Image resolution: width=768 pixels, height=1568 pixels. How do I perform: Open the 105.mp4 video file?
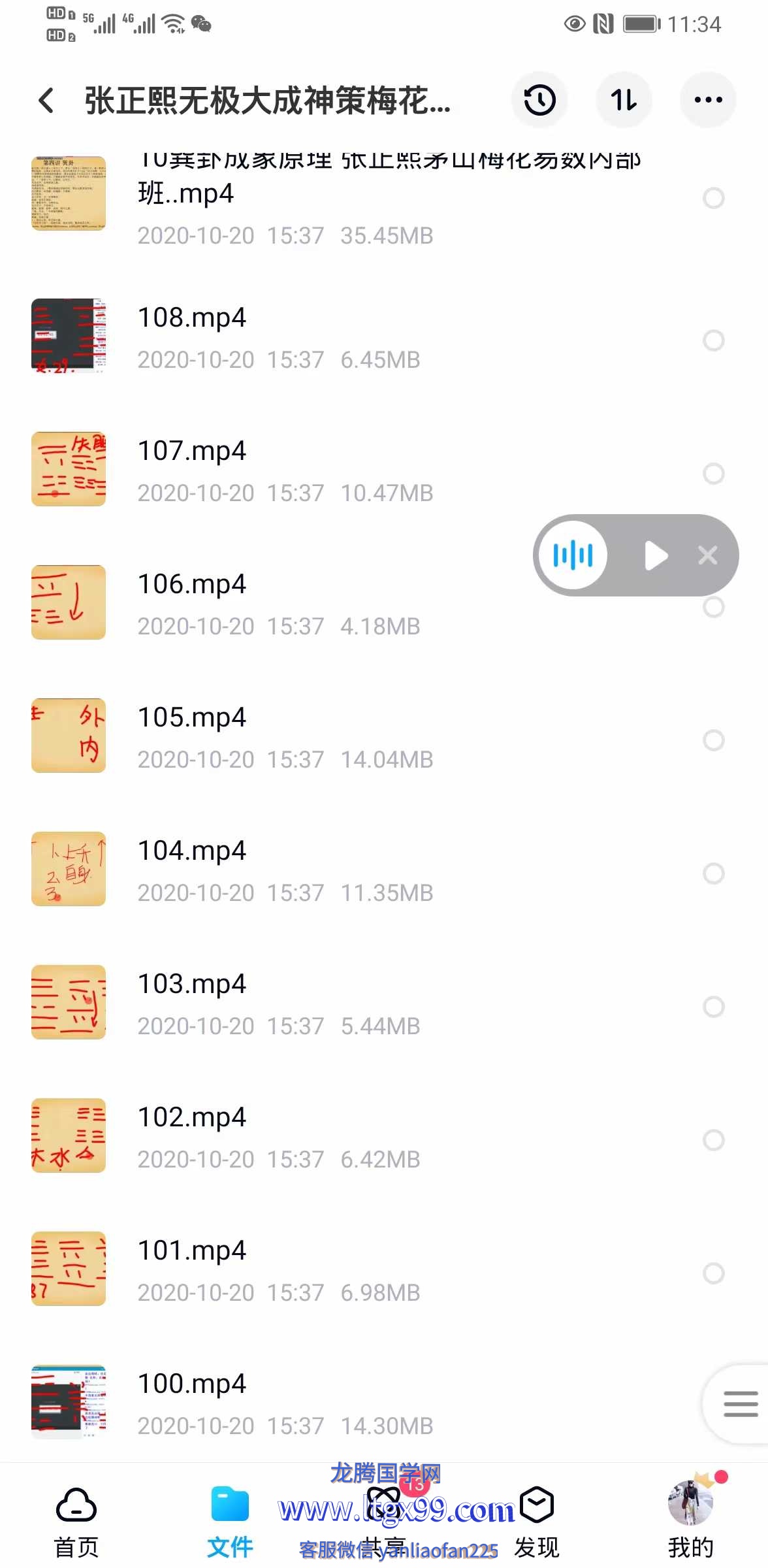(x=379, y=738)
